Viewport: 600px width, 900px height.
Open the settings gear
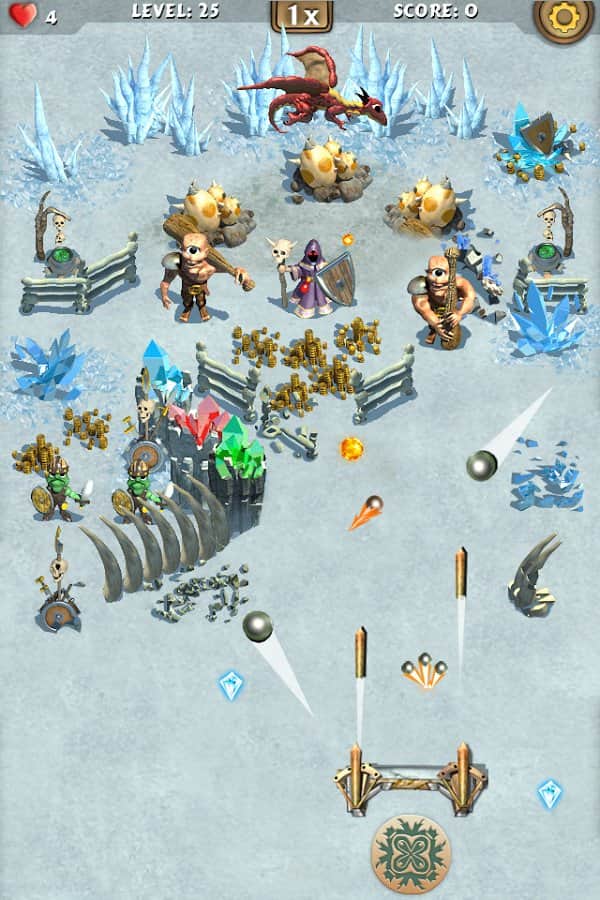[x=563, y=19]
